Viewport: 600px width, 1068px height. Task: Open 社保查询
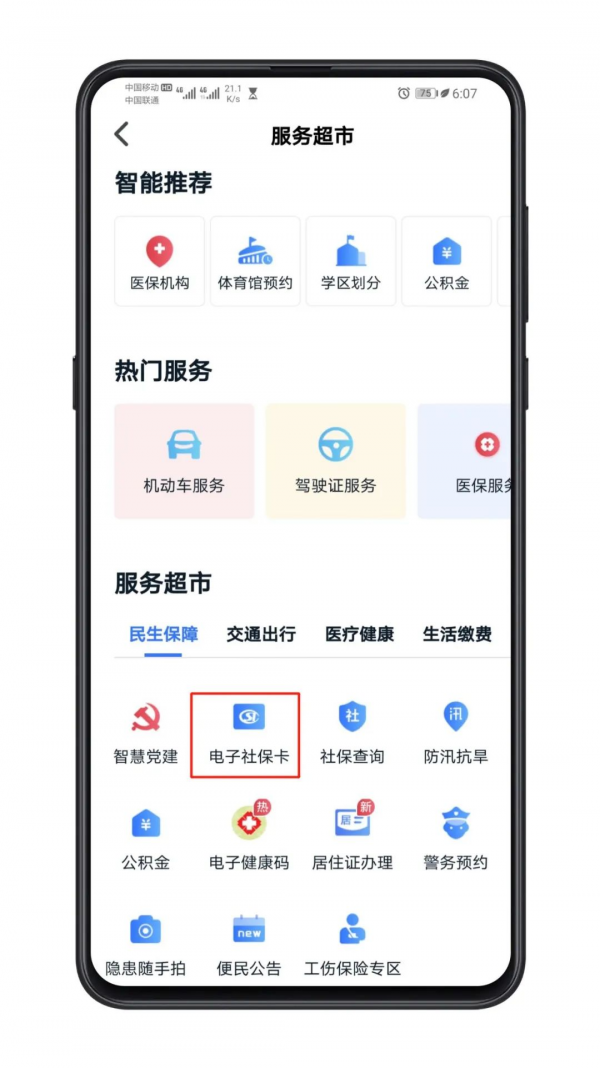click(x=352, y=733)
